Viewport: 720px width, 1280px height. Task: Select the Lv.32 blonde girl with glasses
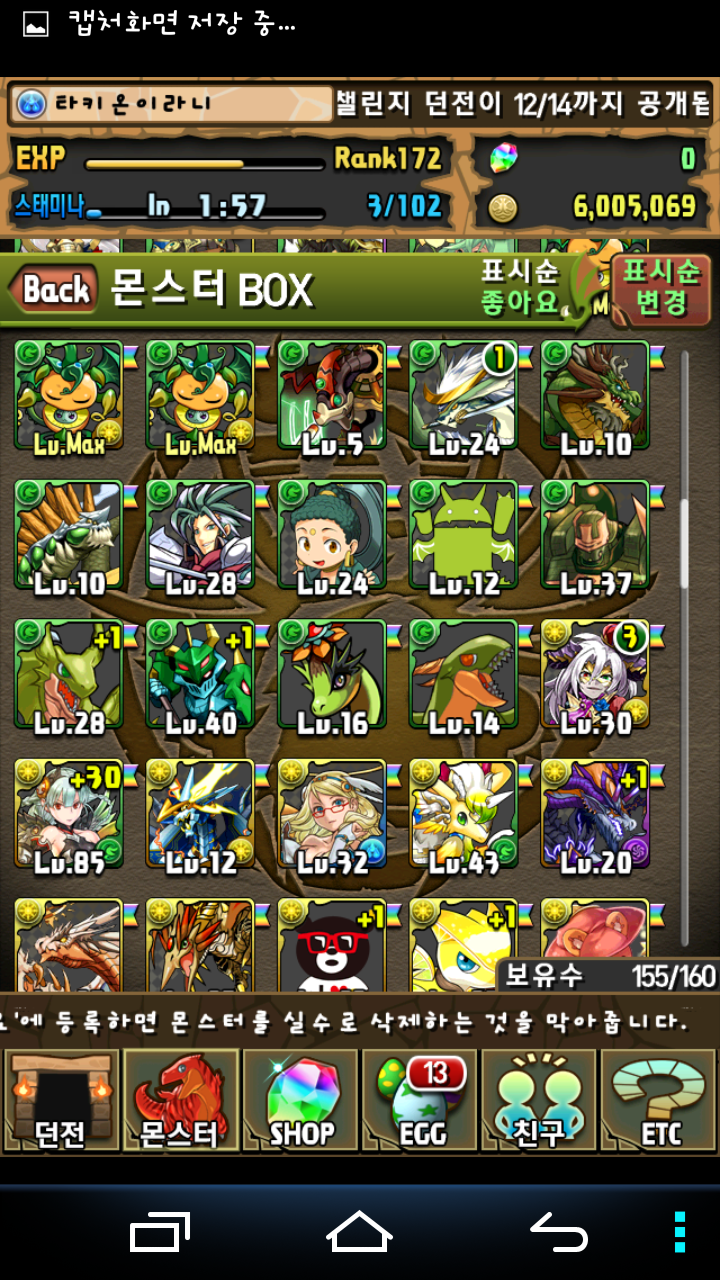pos(332,816)
